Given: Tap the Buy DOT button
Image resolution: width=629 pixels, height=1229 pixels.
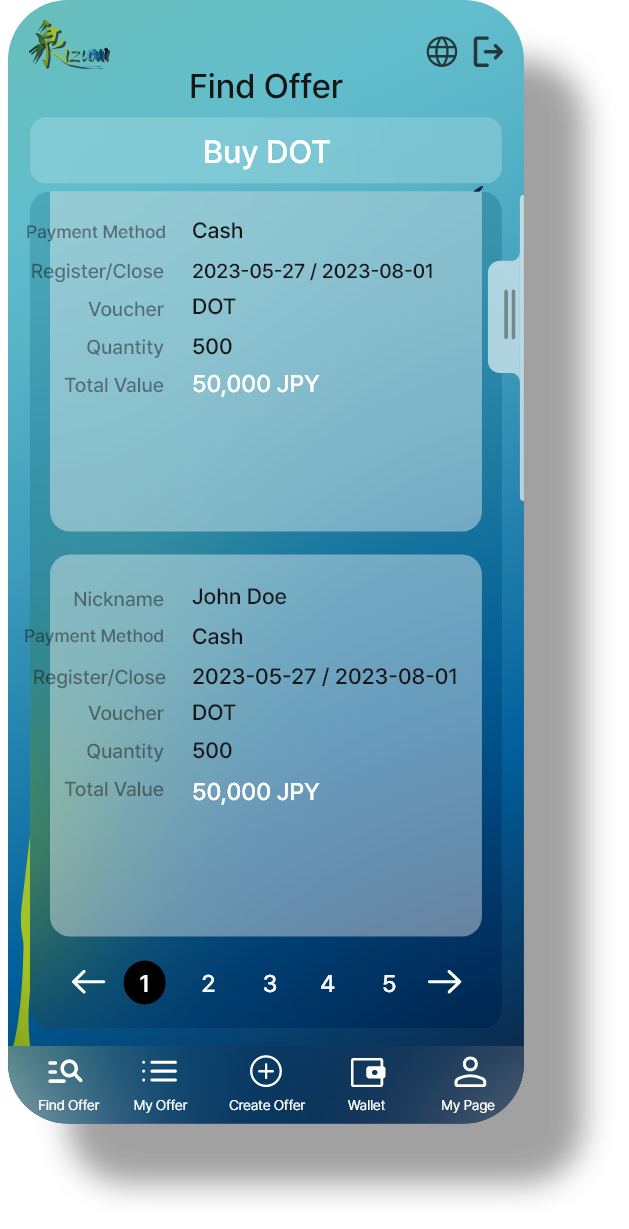Looking at the screenshot, I should pyautogui.click(x=266, y=152).
